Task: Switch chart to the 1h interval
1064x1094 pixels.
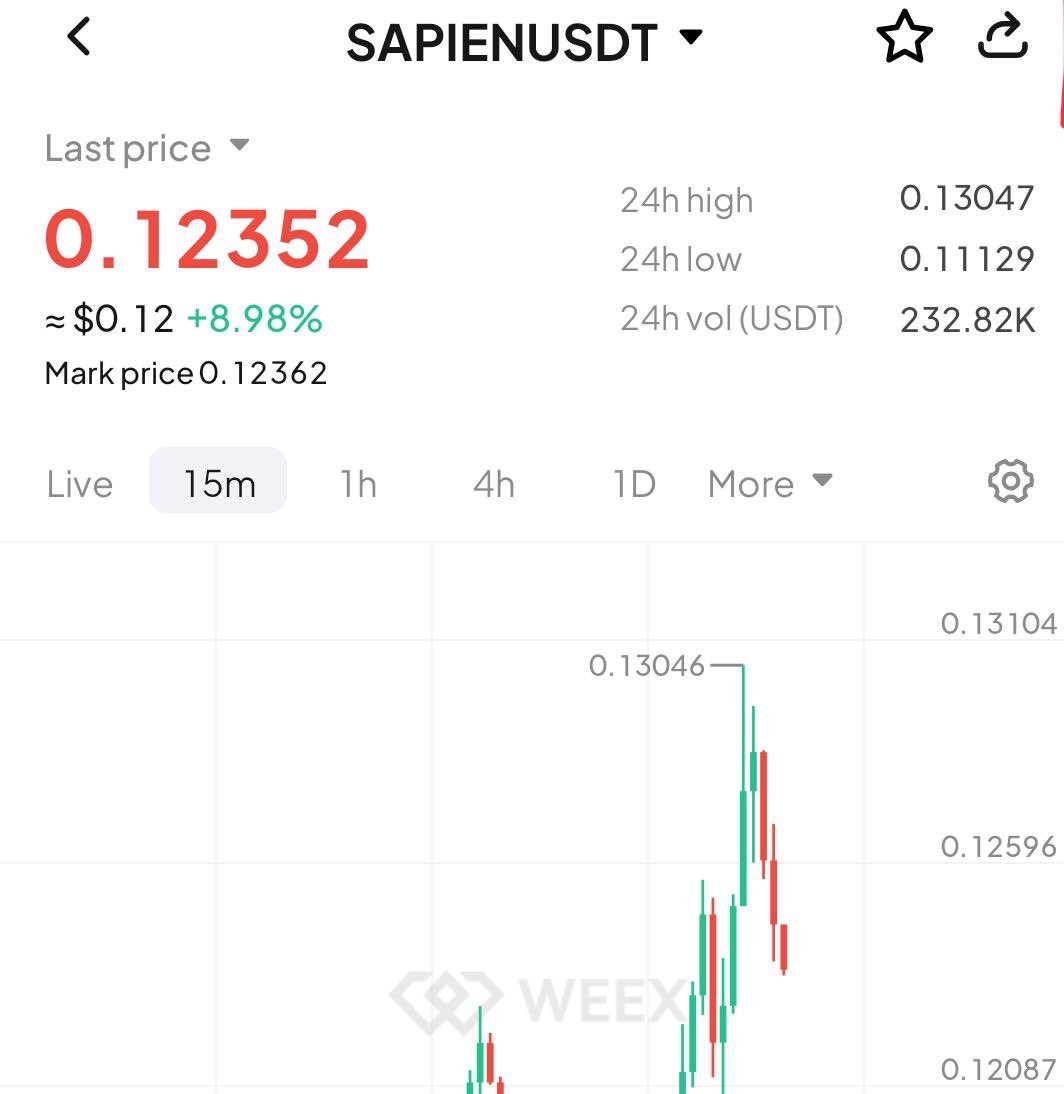Action: pos(358,484)
